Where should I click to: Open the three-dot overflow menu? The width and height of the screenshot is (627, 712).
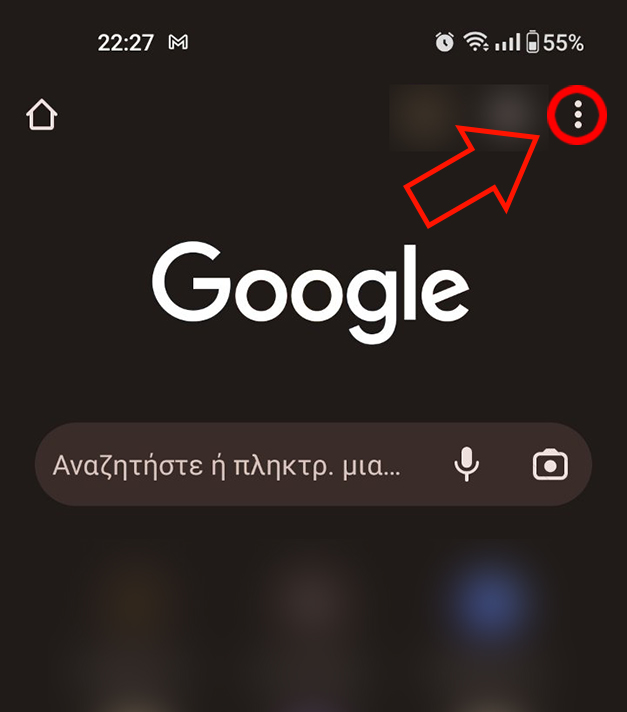[x=578, y=118]
